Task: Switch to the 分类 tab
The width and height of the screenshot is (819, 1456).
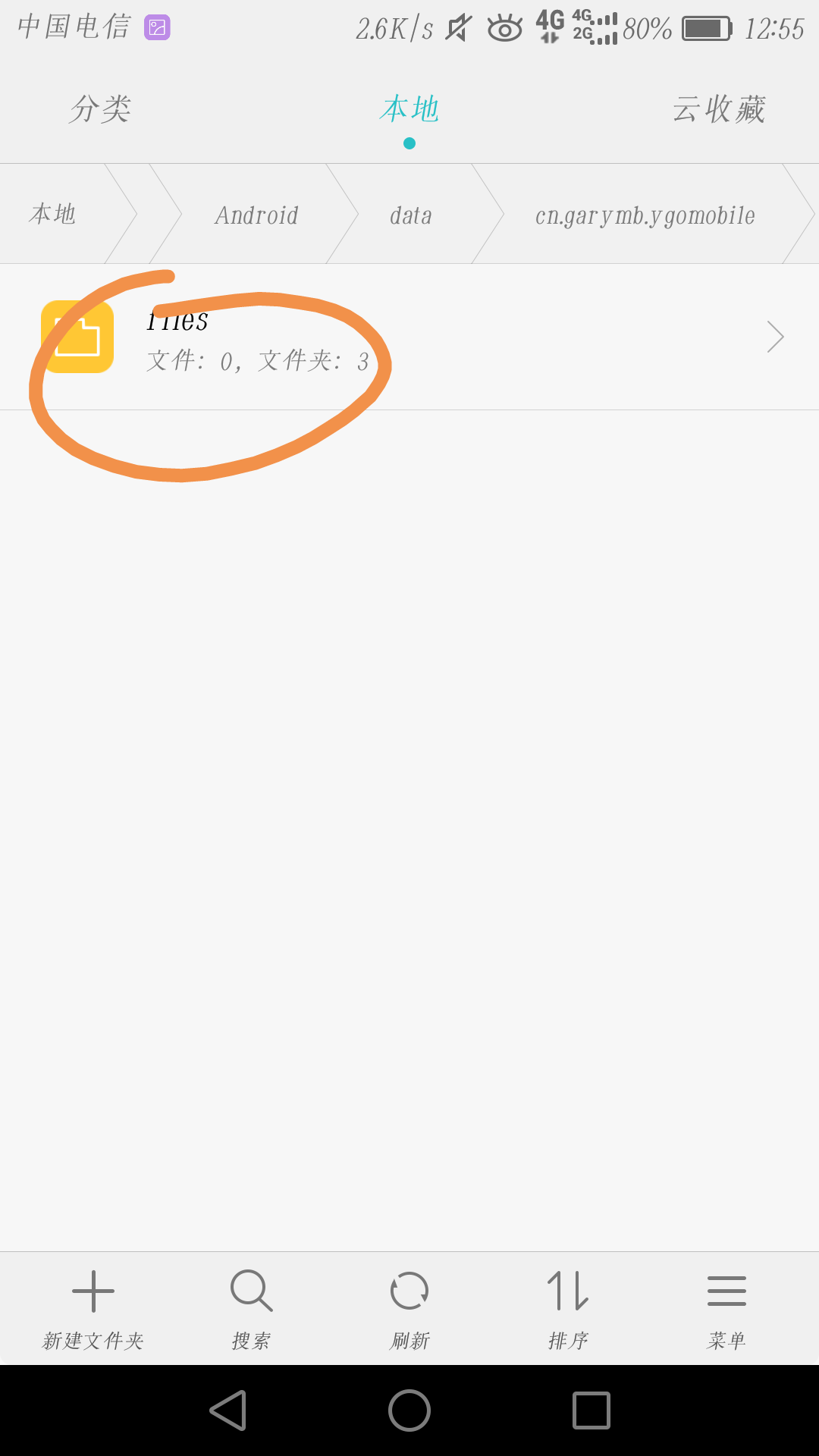Action: [x=100, y=109]
